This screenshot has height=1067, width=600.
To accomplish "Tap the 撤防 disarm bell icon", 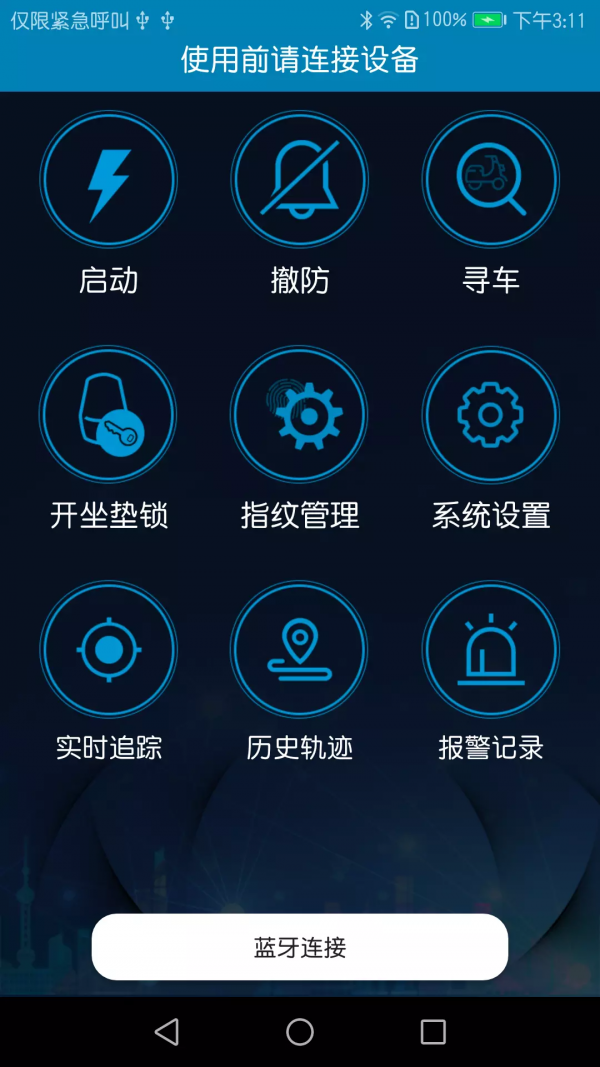I will (299, 180).
